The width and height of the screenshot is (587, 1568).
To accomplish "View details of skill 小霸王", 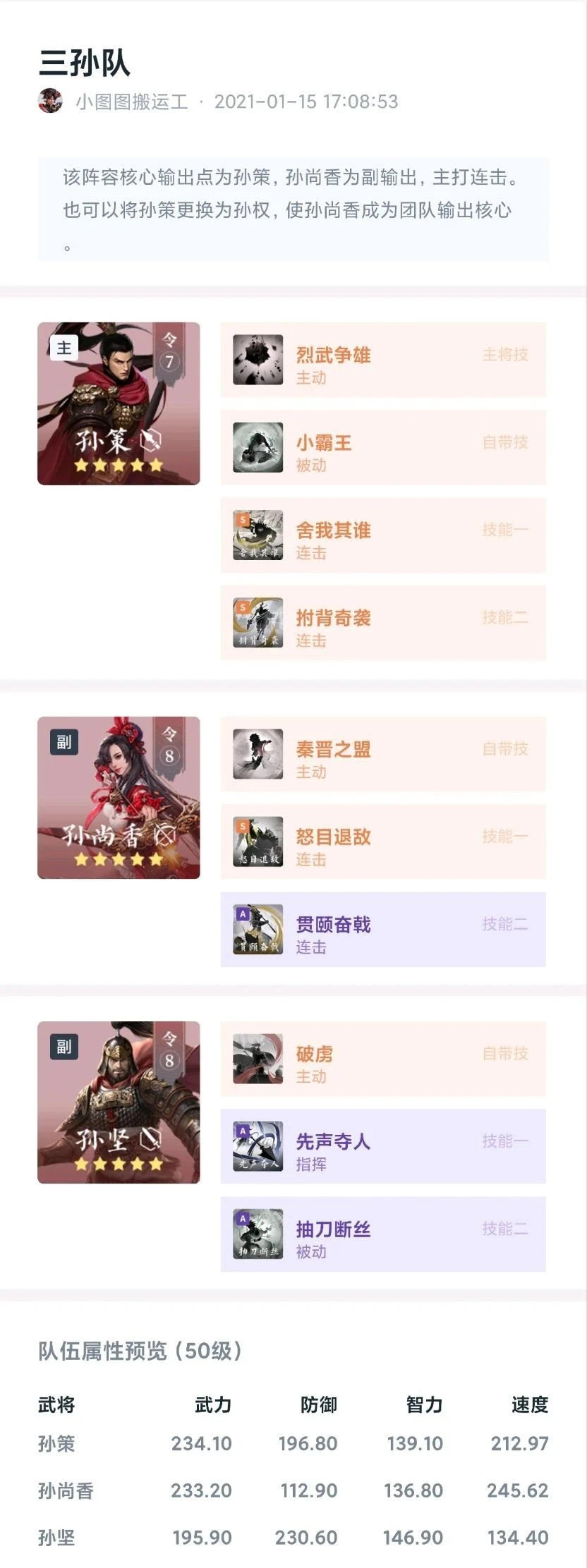I will 383,447.
